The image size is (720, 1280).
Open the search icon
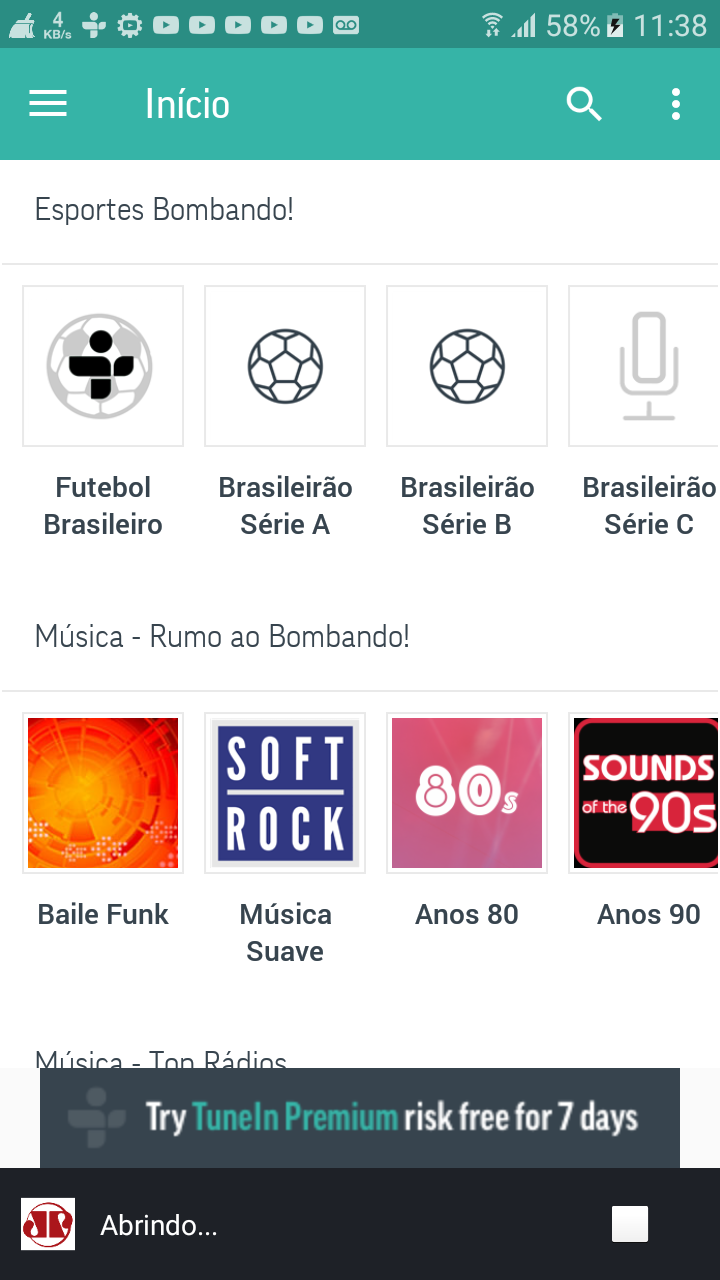[584, 104]
